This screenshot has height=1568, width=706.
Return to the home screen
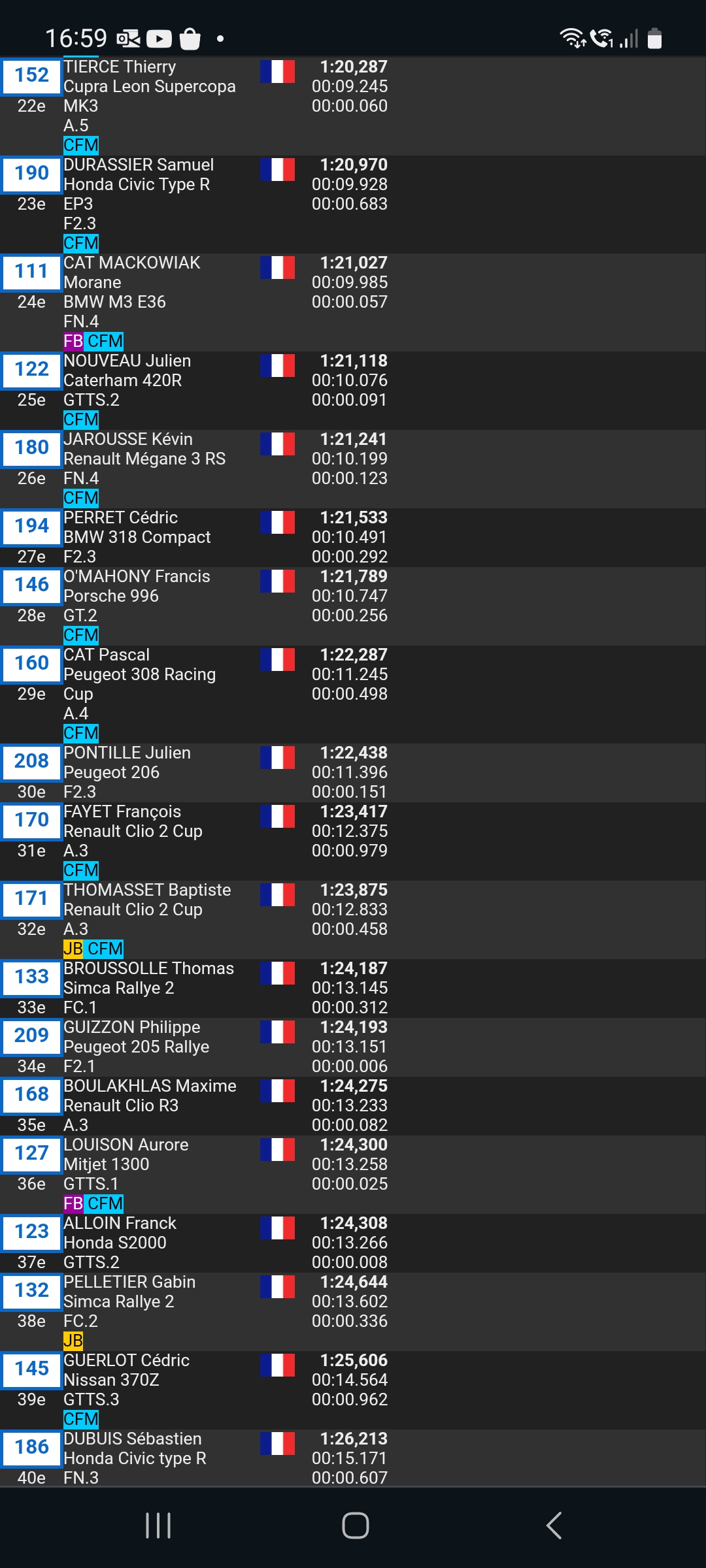click(x=355, y=1526)
